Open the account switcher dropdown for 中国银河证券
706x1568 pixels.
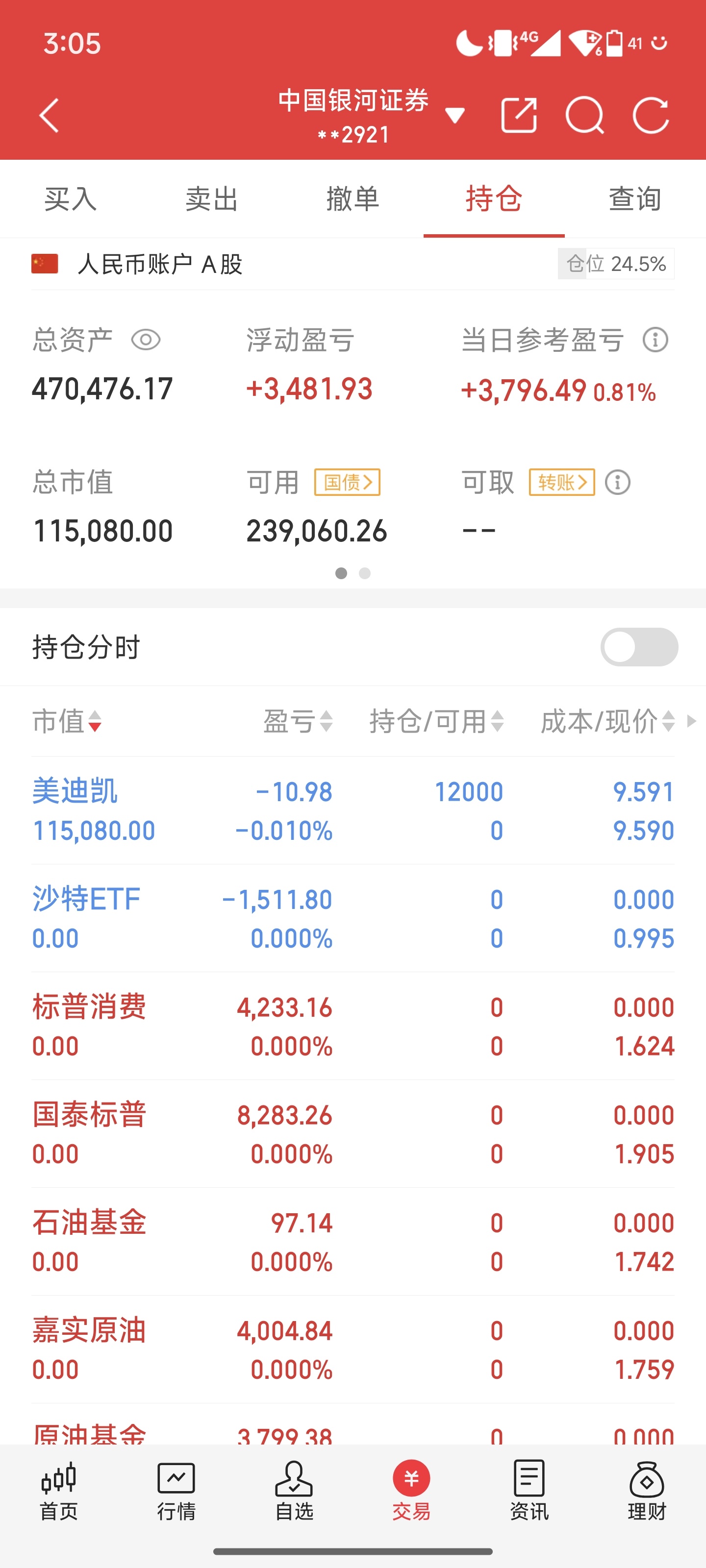454,115
